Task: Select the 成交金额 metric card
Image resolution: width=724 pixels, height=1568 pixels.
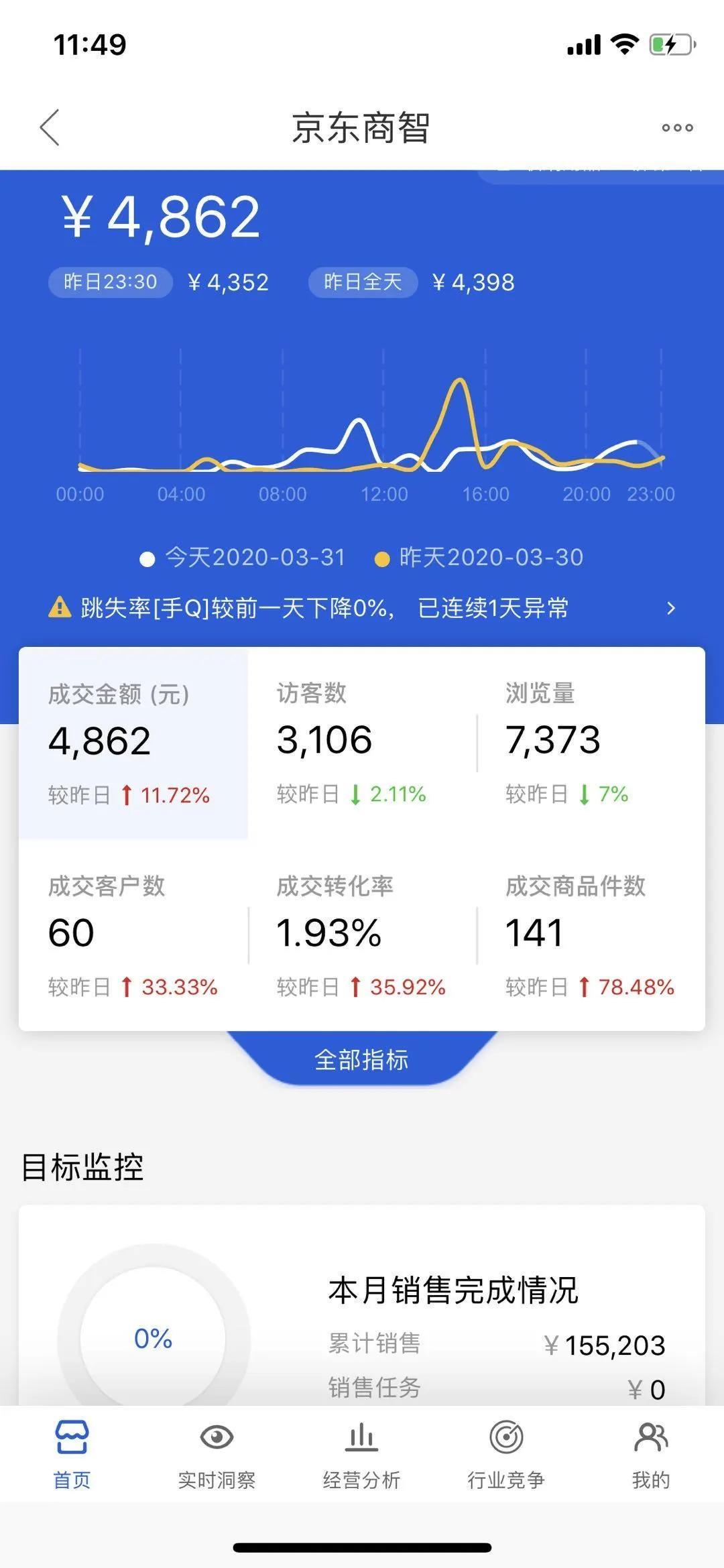Action: (x=133, y=743)
